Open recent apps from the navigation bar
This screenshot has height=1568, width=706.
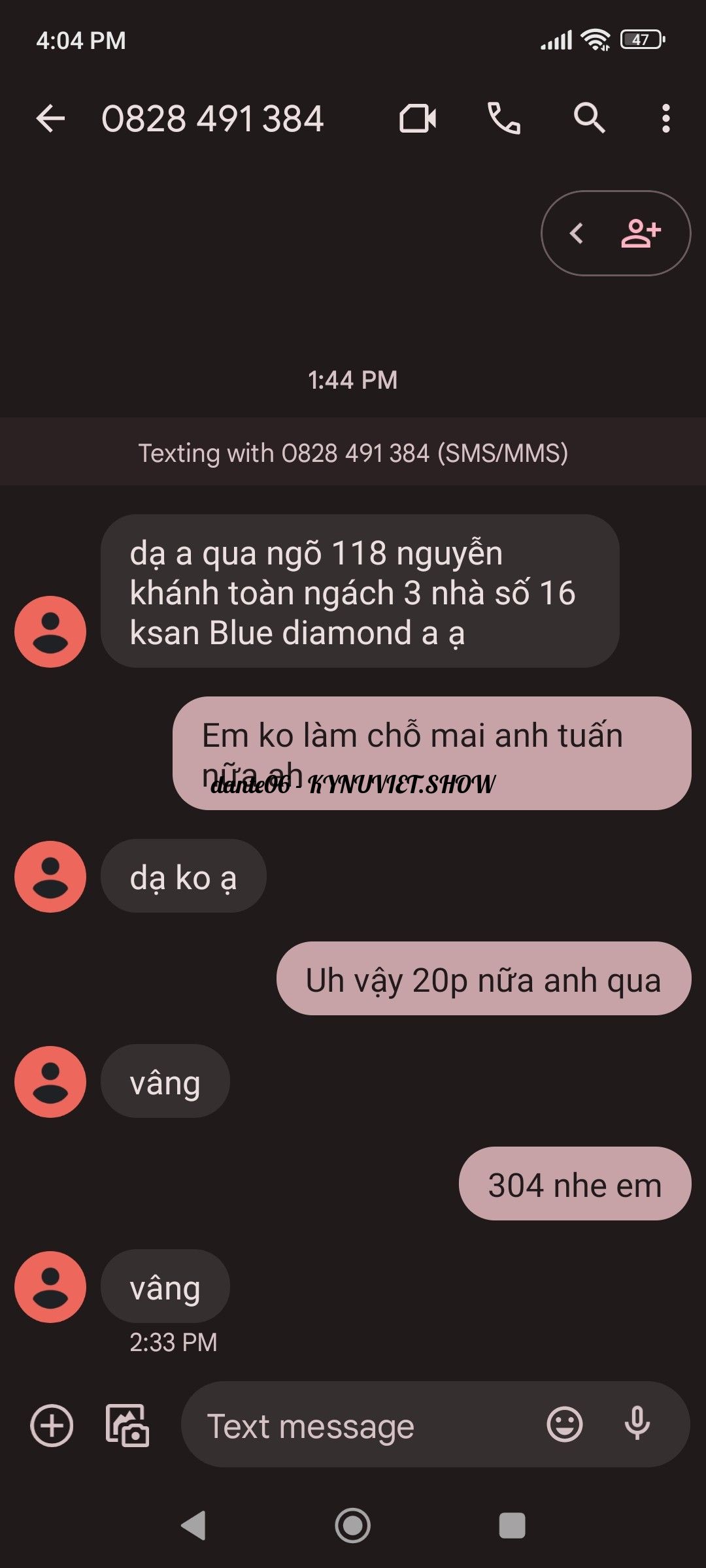click(512, 1526)
